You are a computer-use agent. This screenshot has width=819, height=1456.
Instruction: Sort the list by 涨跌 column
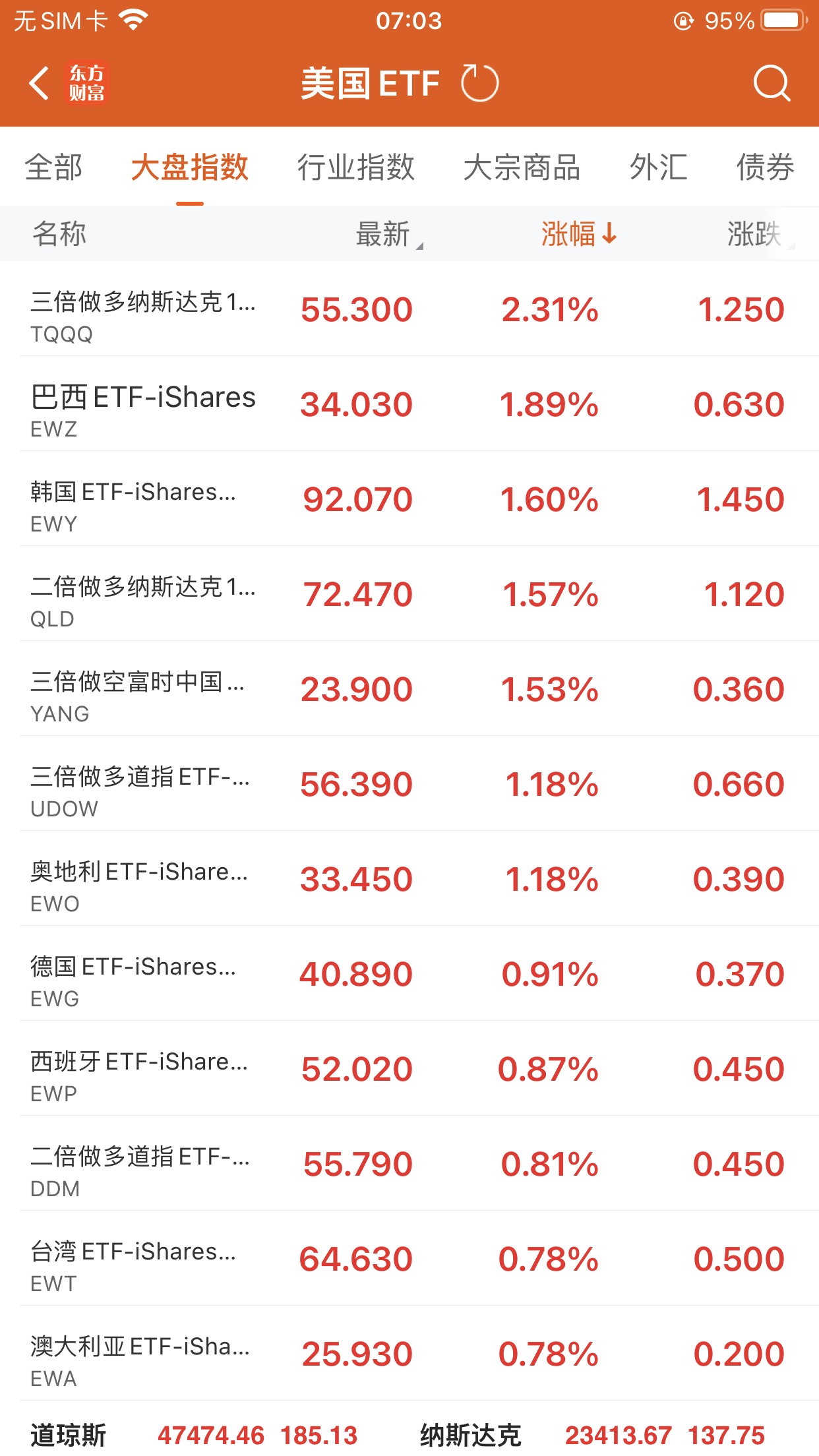[756, 234]
